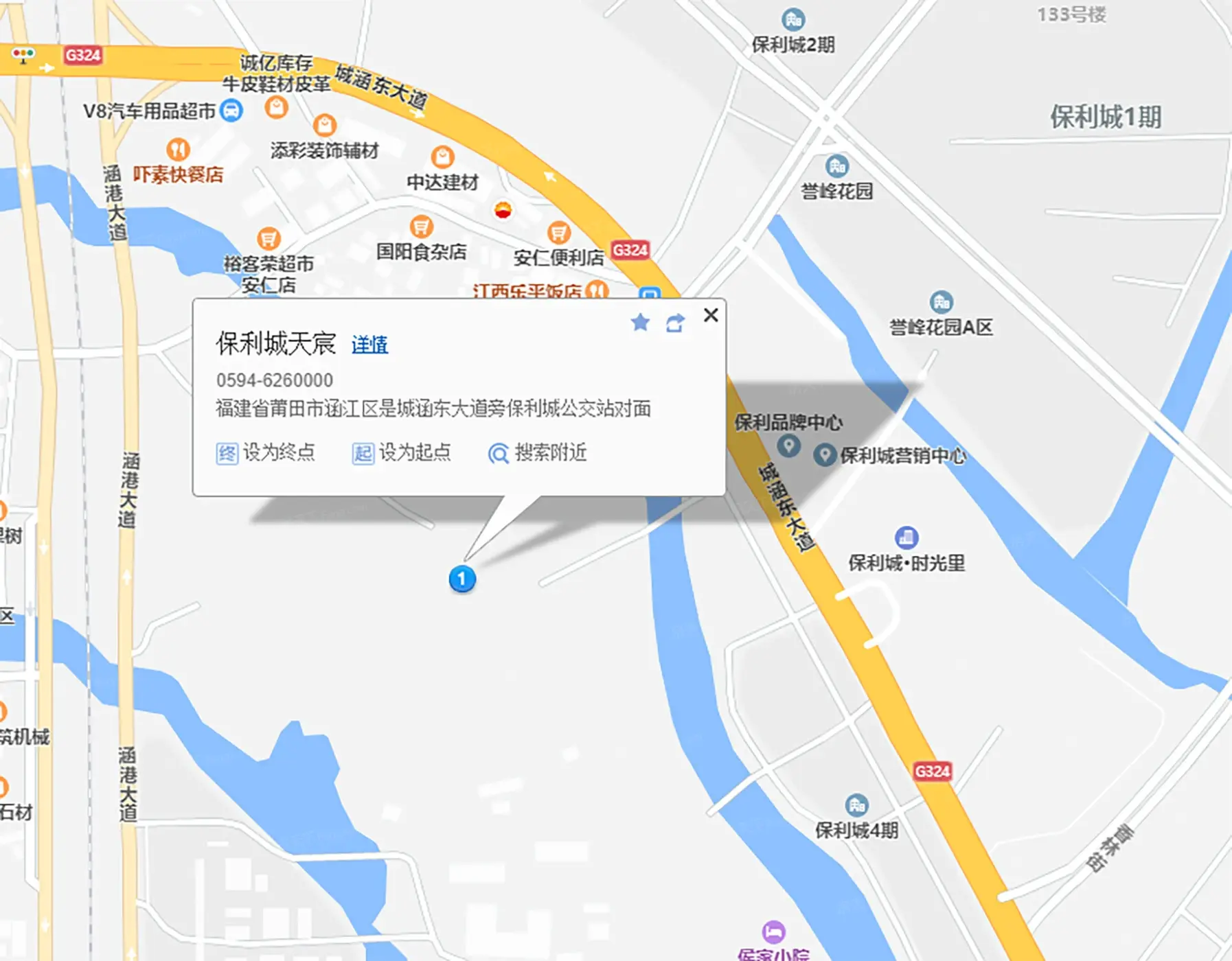Image resolution: width=1232 pixels, height=961 pixels.
Task: Select the 中达建材 shop marker
Action: [x=442, y=158]
